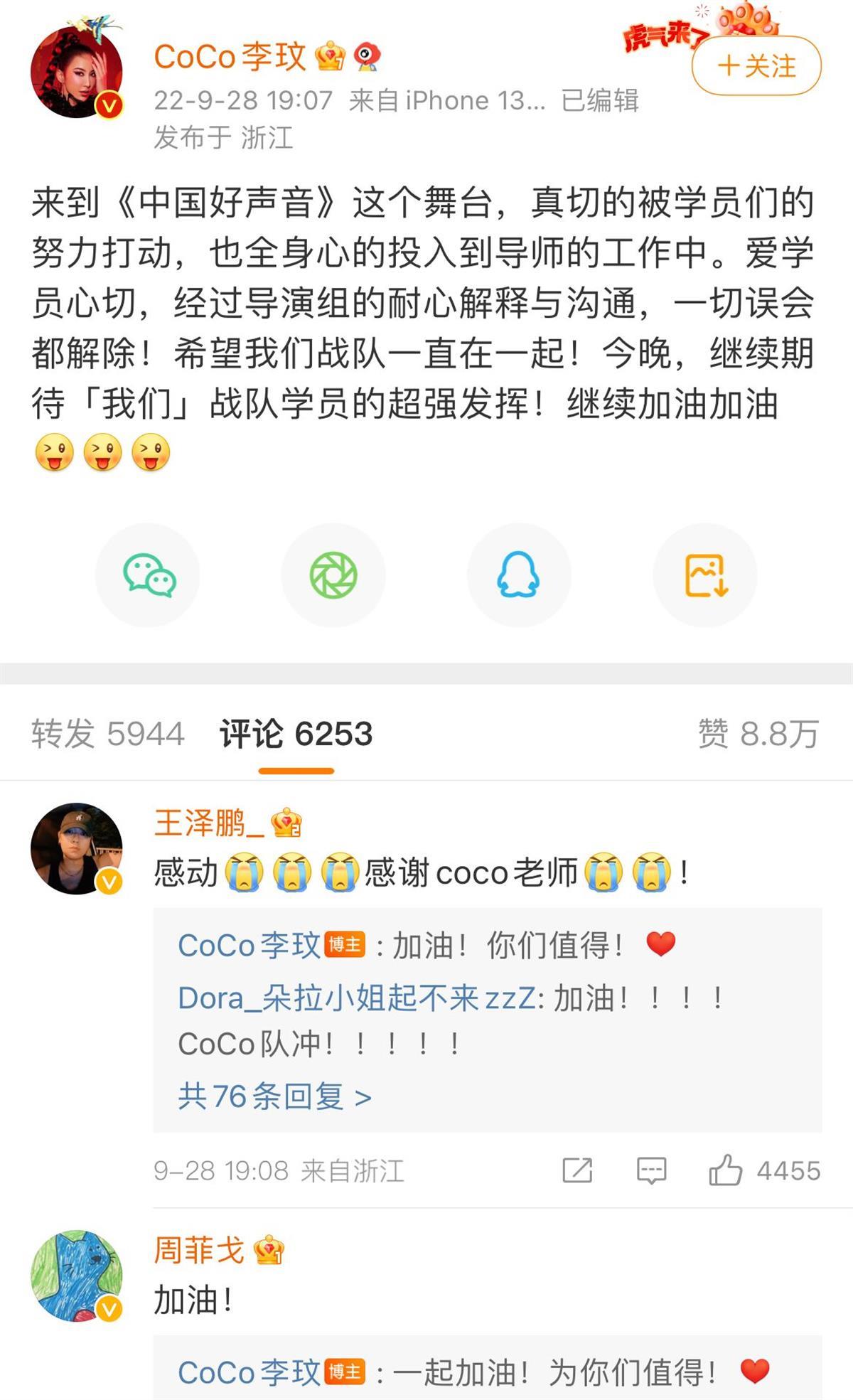853x1400 pixels.
Task: Follow CoCo李玟 with the 关注 button
Action: coord(756,66)
